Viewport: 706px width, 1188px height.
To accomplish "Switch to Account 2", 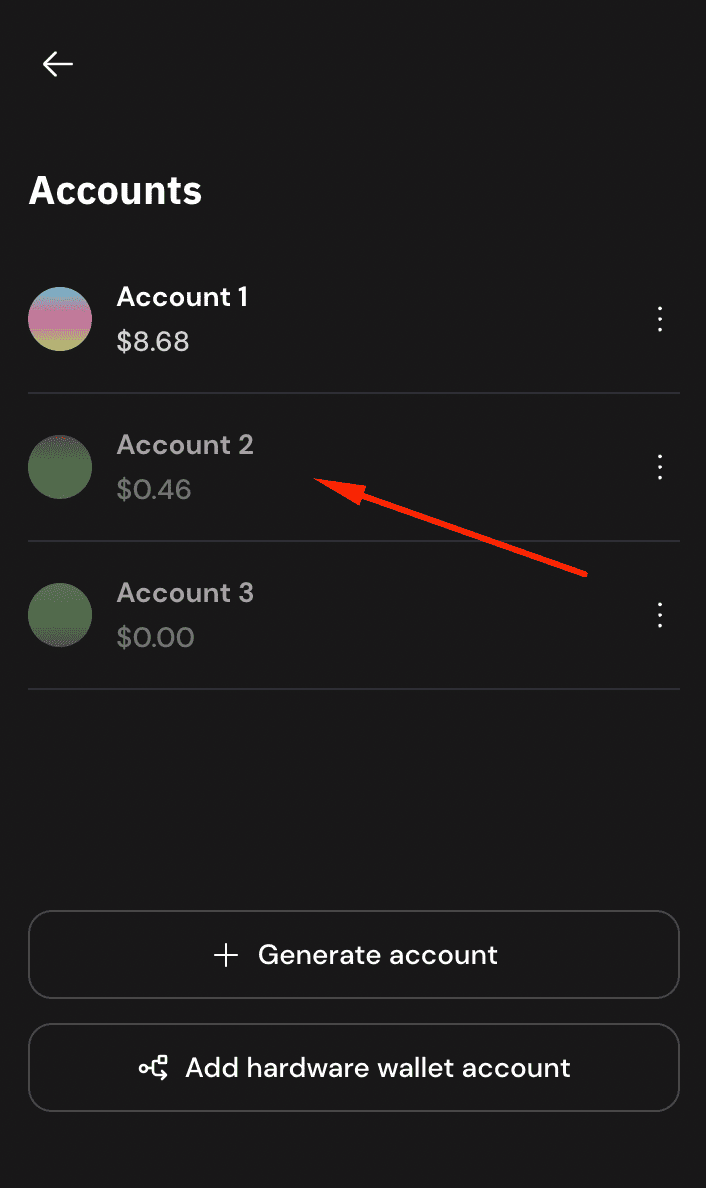I will (x=185, y=466).
